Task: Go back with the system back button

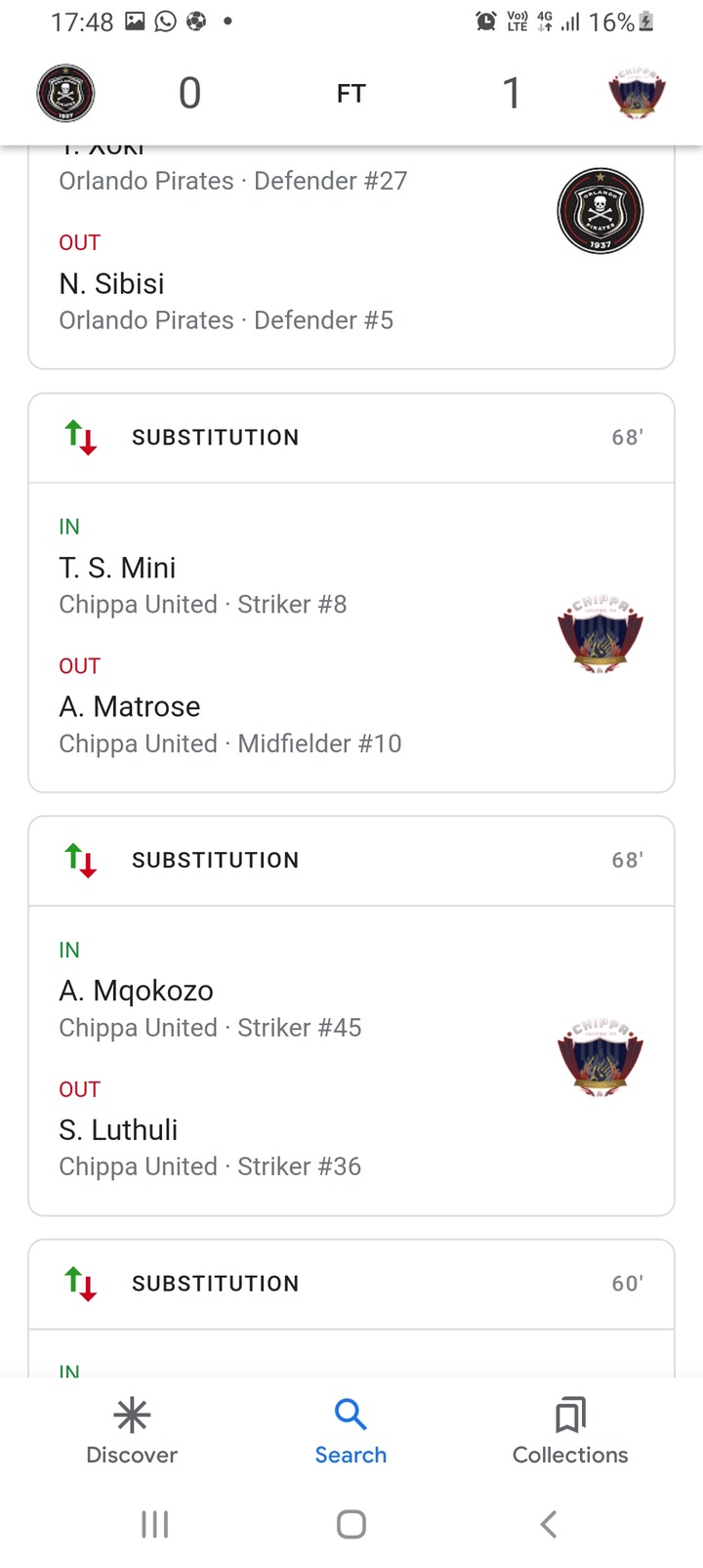Action: pos(549,1524)
